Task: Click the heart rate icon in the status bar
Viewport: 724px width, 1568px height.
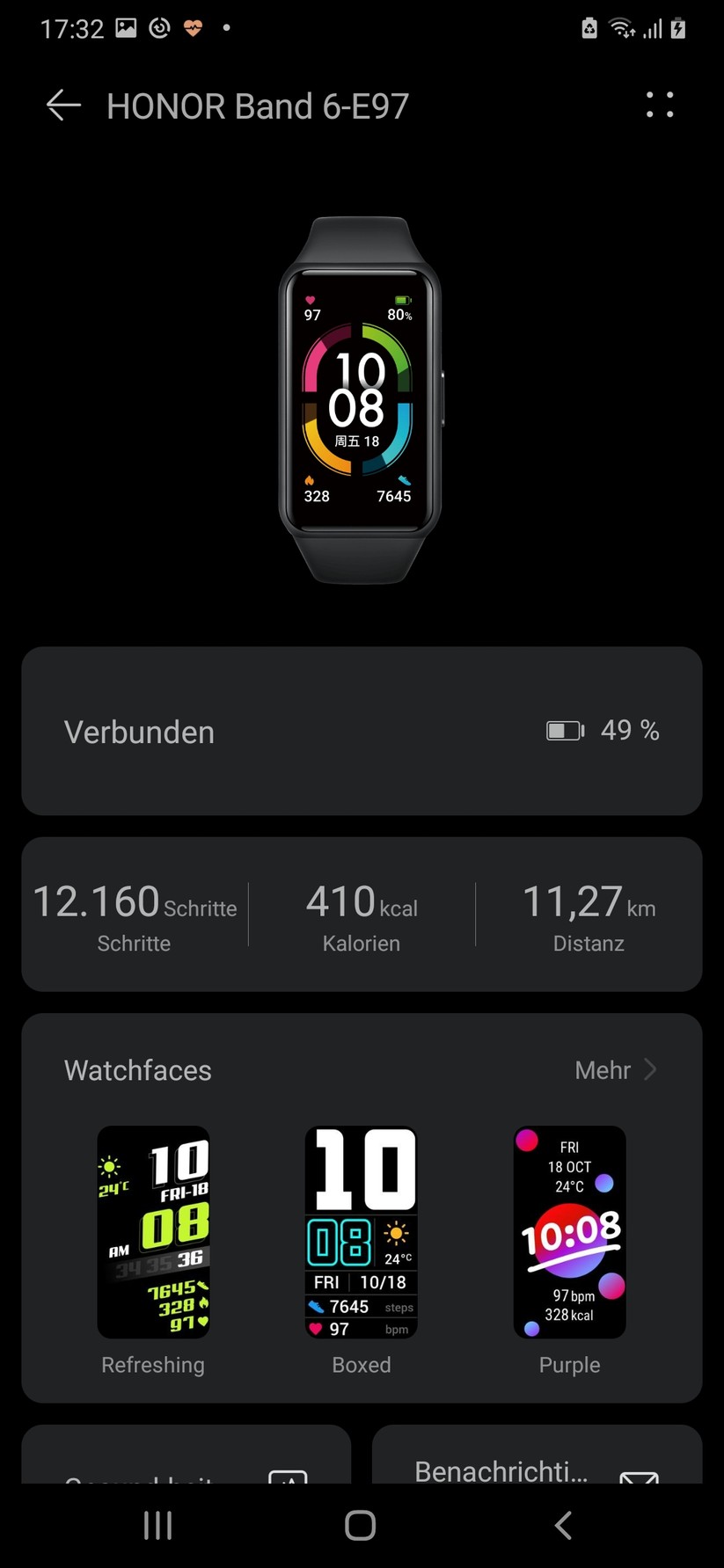Action: click(x=193, y=27)
